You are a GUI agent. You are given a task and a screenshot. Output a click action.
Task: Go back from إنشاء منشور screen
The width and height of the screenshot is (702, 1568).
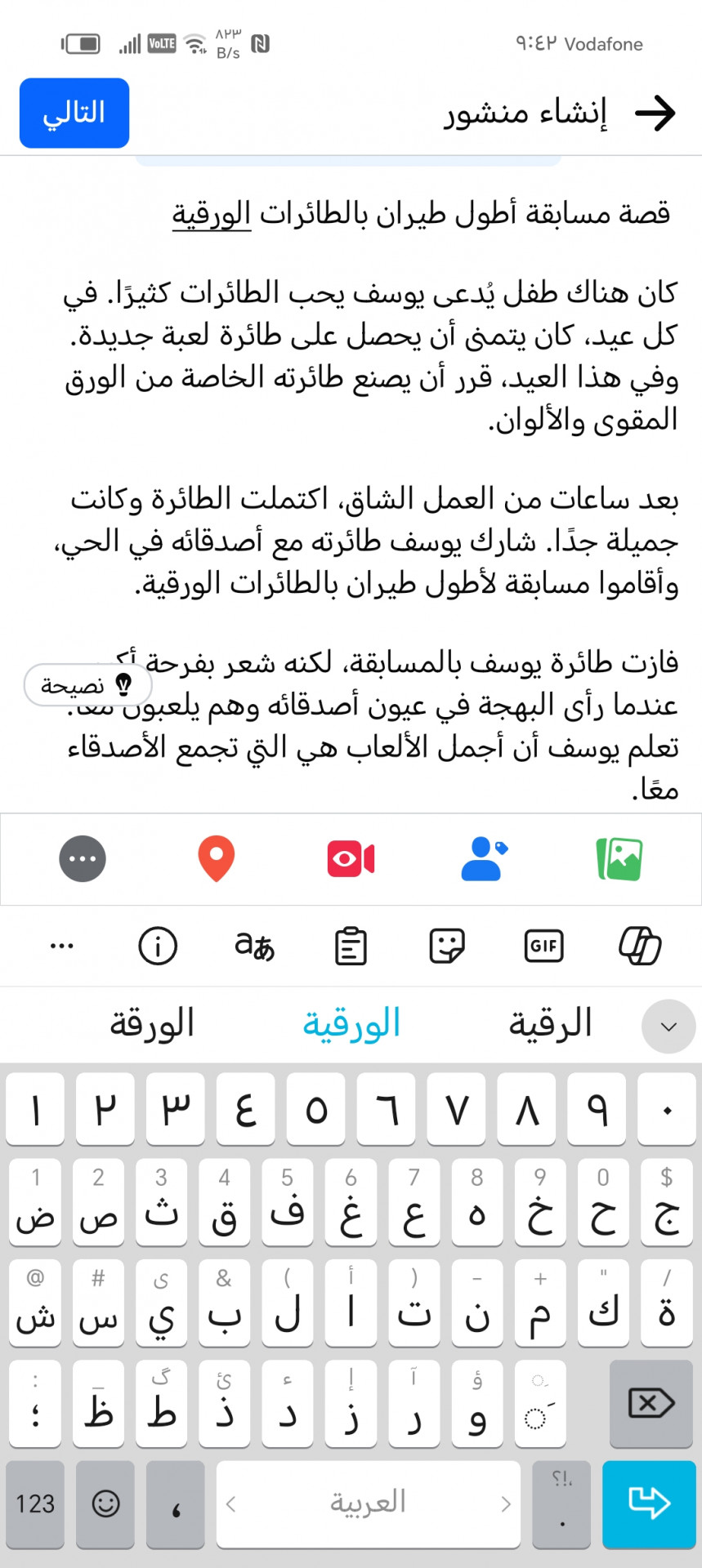[x=655, y=113]
